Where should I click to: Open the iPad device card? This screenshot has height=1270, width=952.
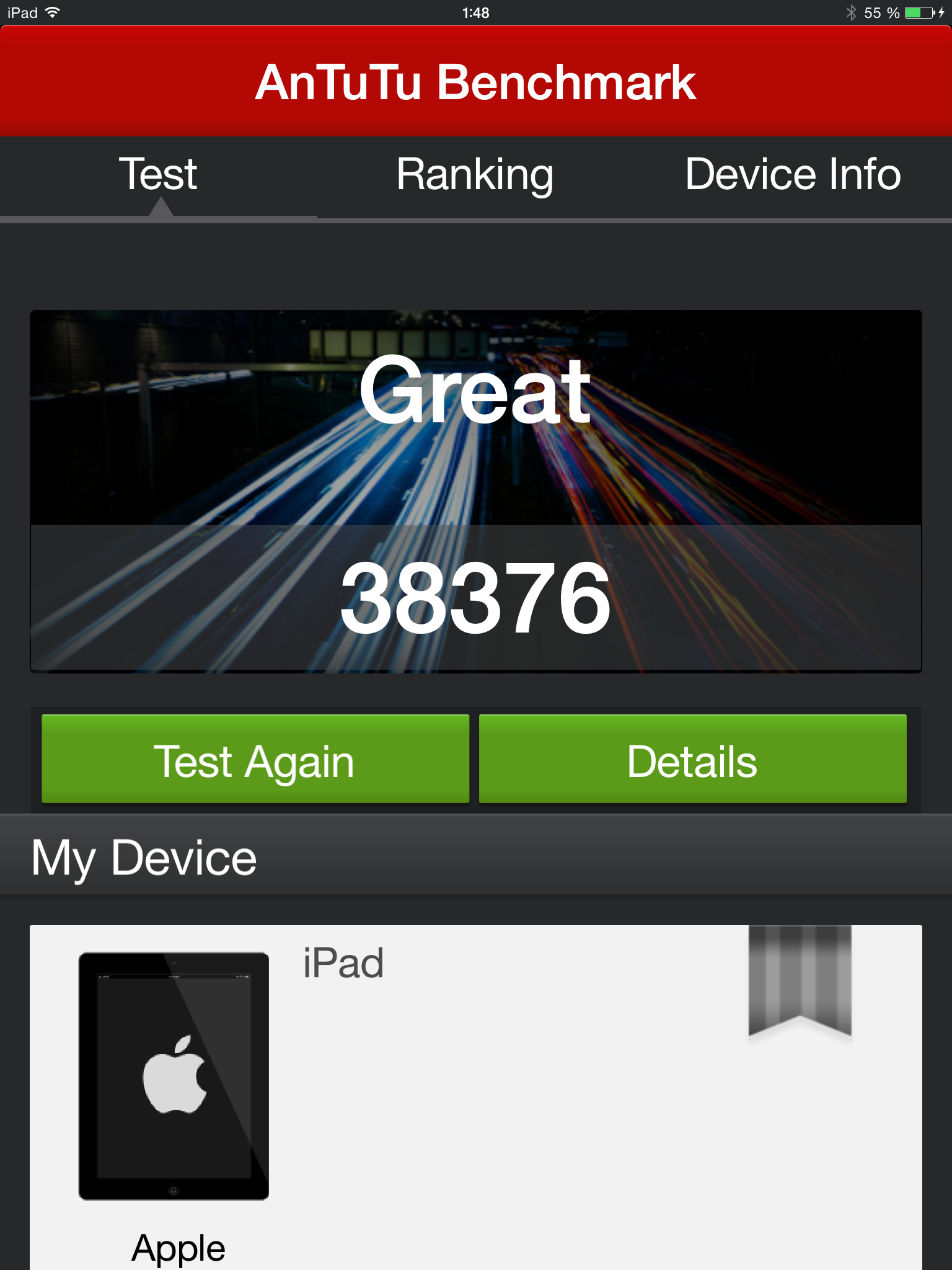[476, 1091]
